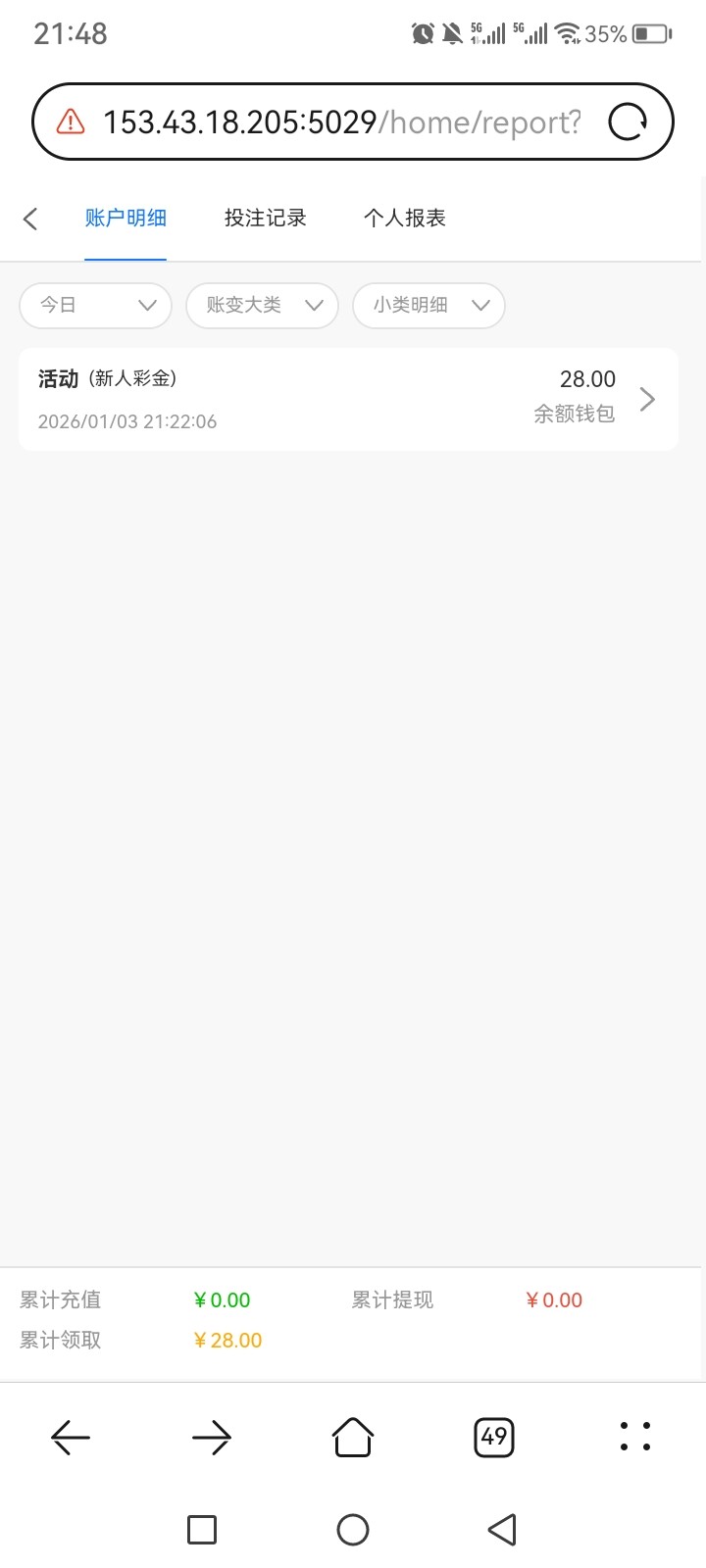Viewport: 706px width, 1568px height.
Task: Open recent apps via square button
Action: (x=202, y=1530)
